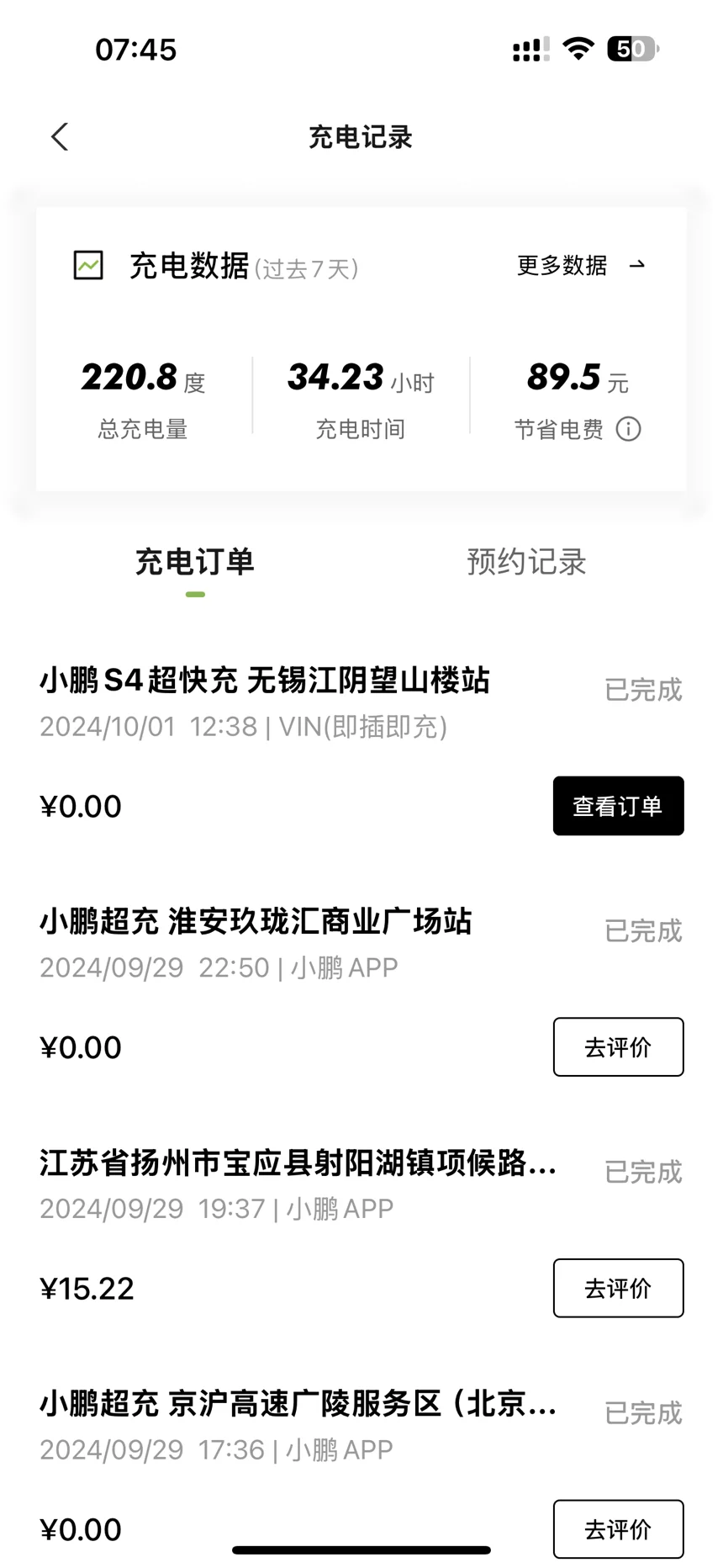Tap 去评价 for the ¥15.22 order
Screen dimensions: 723x1568
click(x=618, y=1288)
